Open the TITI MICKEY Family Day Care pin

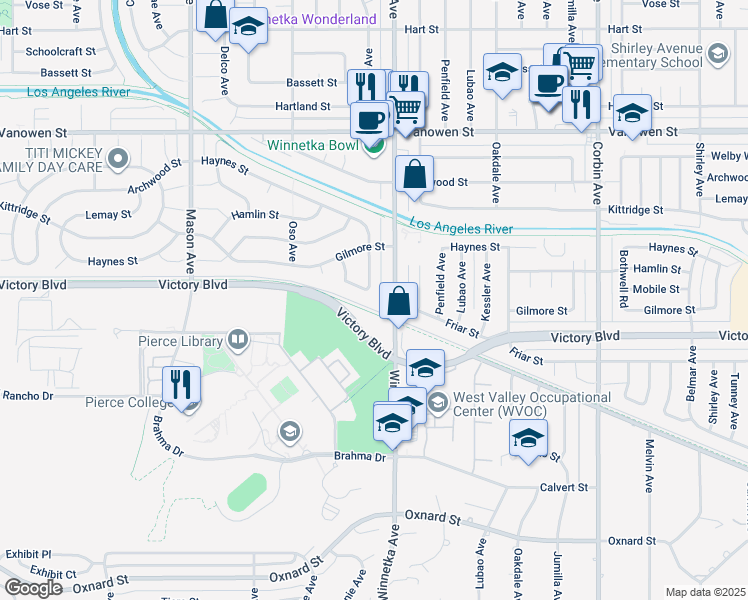coord(117,159)
